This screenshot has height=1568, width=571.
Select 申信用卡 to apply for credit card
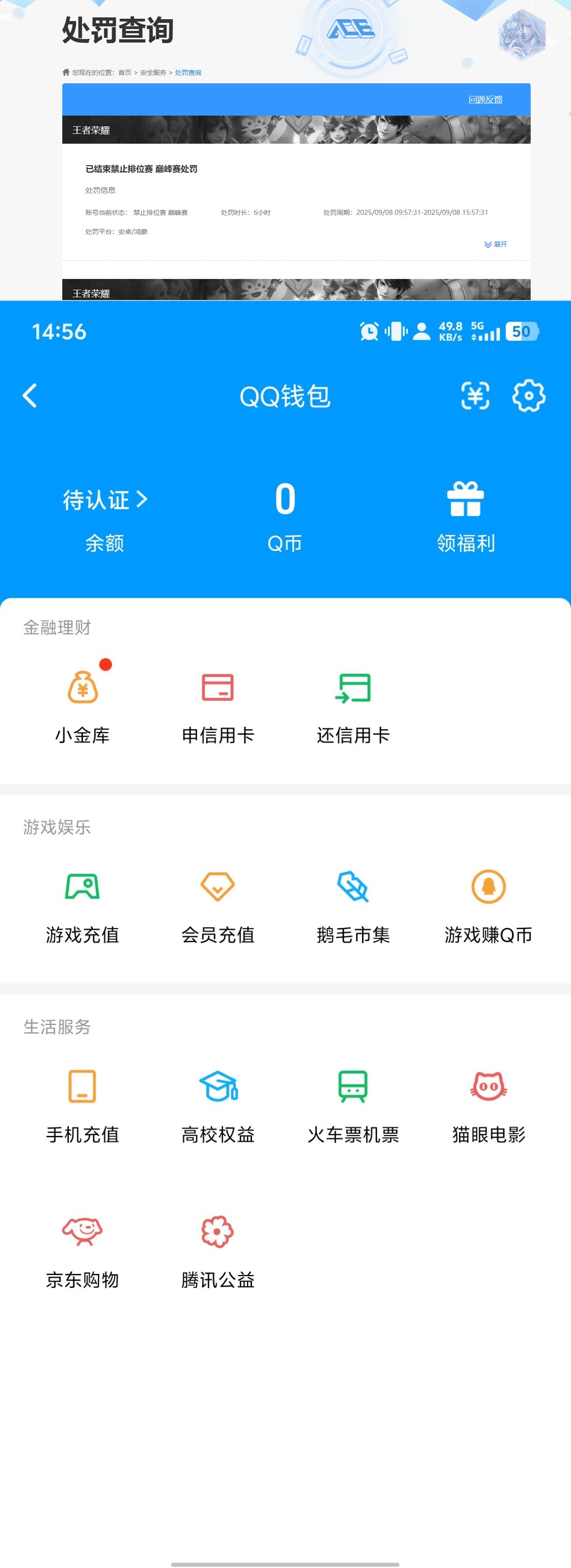click(217, 706)
